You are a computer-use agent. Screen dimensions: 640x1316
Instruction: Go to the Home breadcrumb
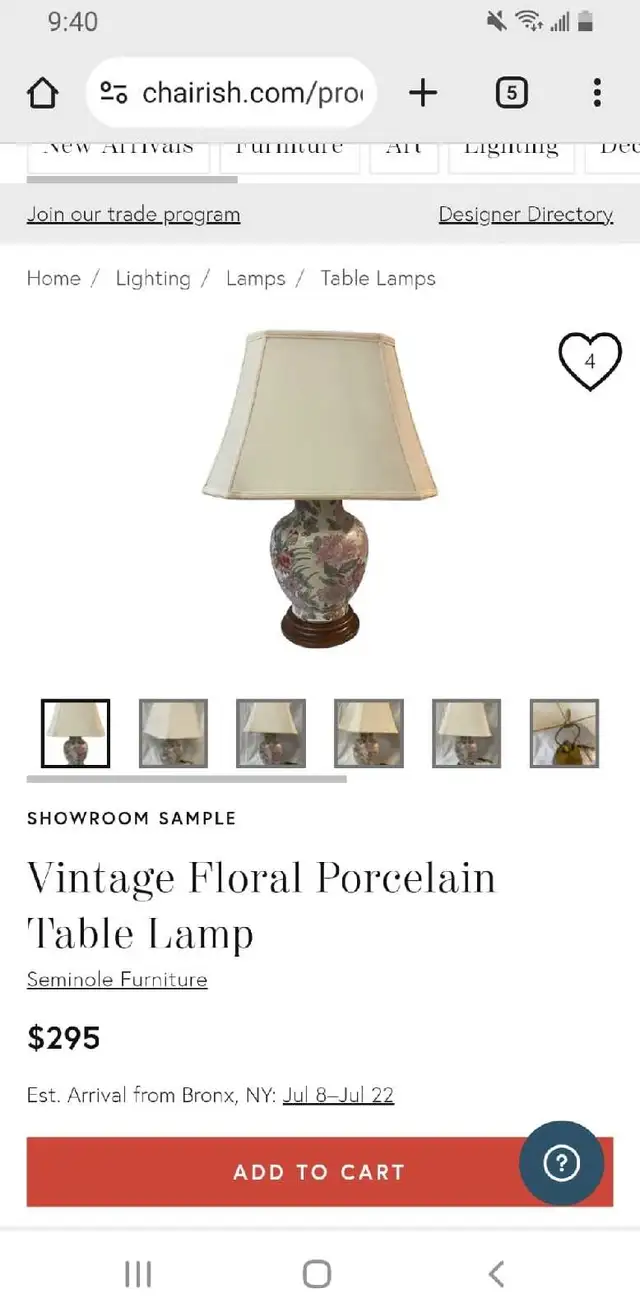(x=53, y=279)
